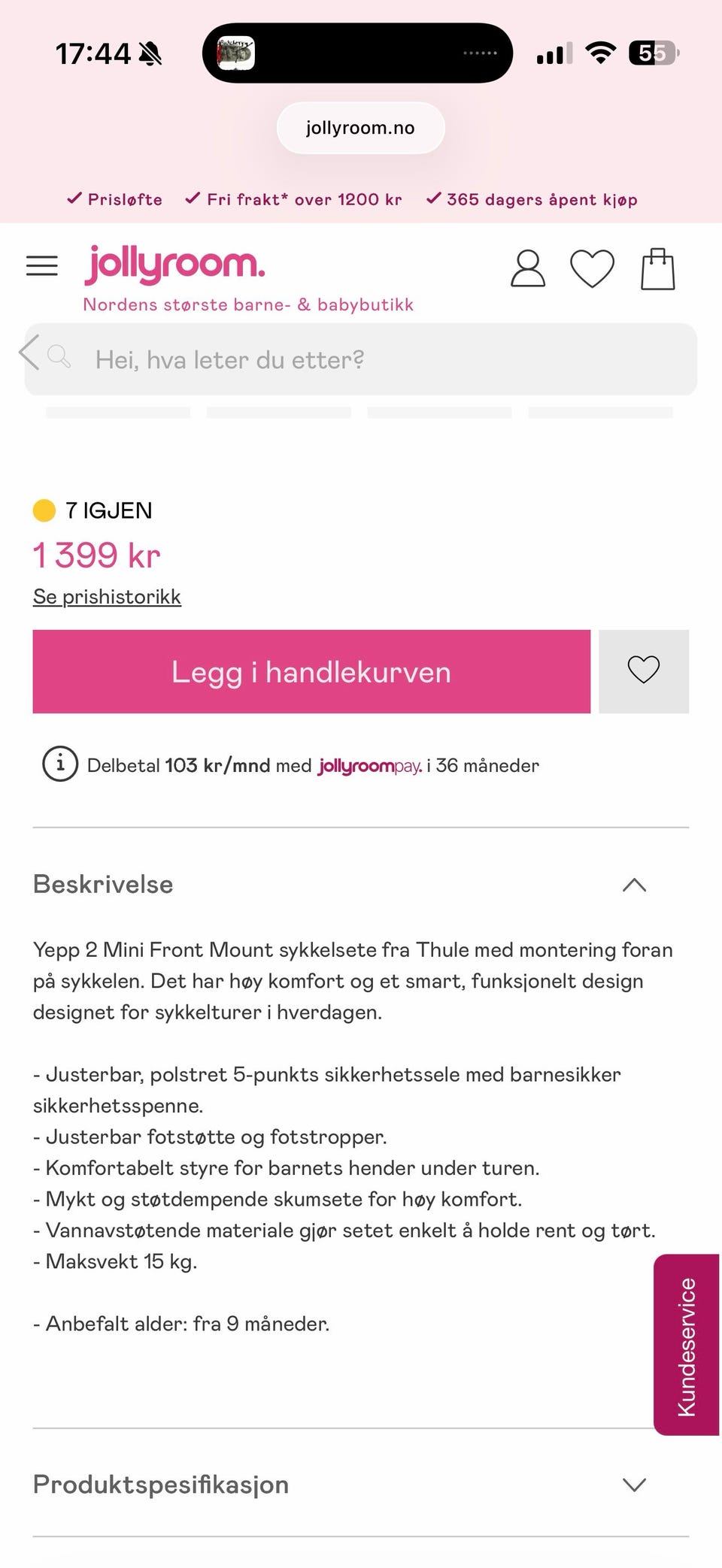Collapse the Beskrivelse section
The height and width of the screenshot is (1568, 722).
coord(634,885)
